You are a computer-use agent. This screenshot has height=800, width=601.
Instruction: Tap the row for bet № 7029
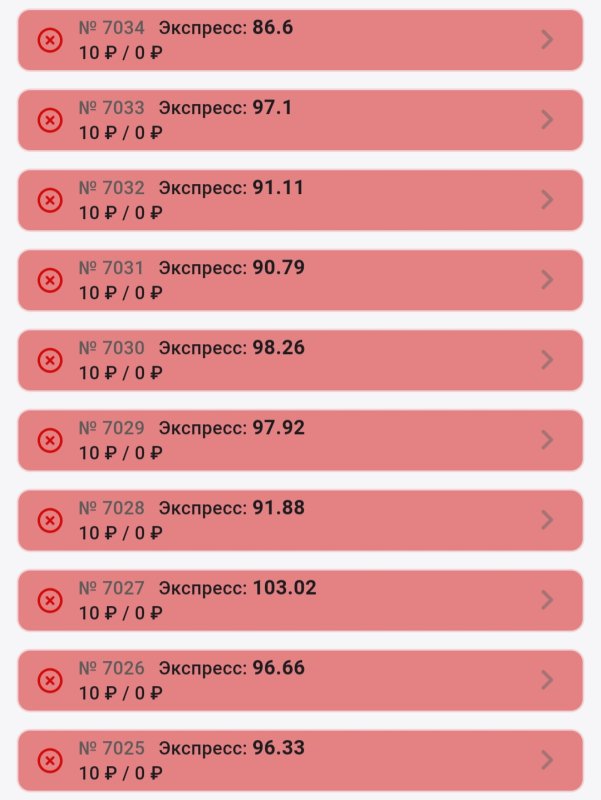click(300, 440)
